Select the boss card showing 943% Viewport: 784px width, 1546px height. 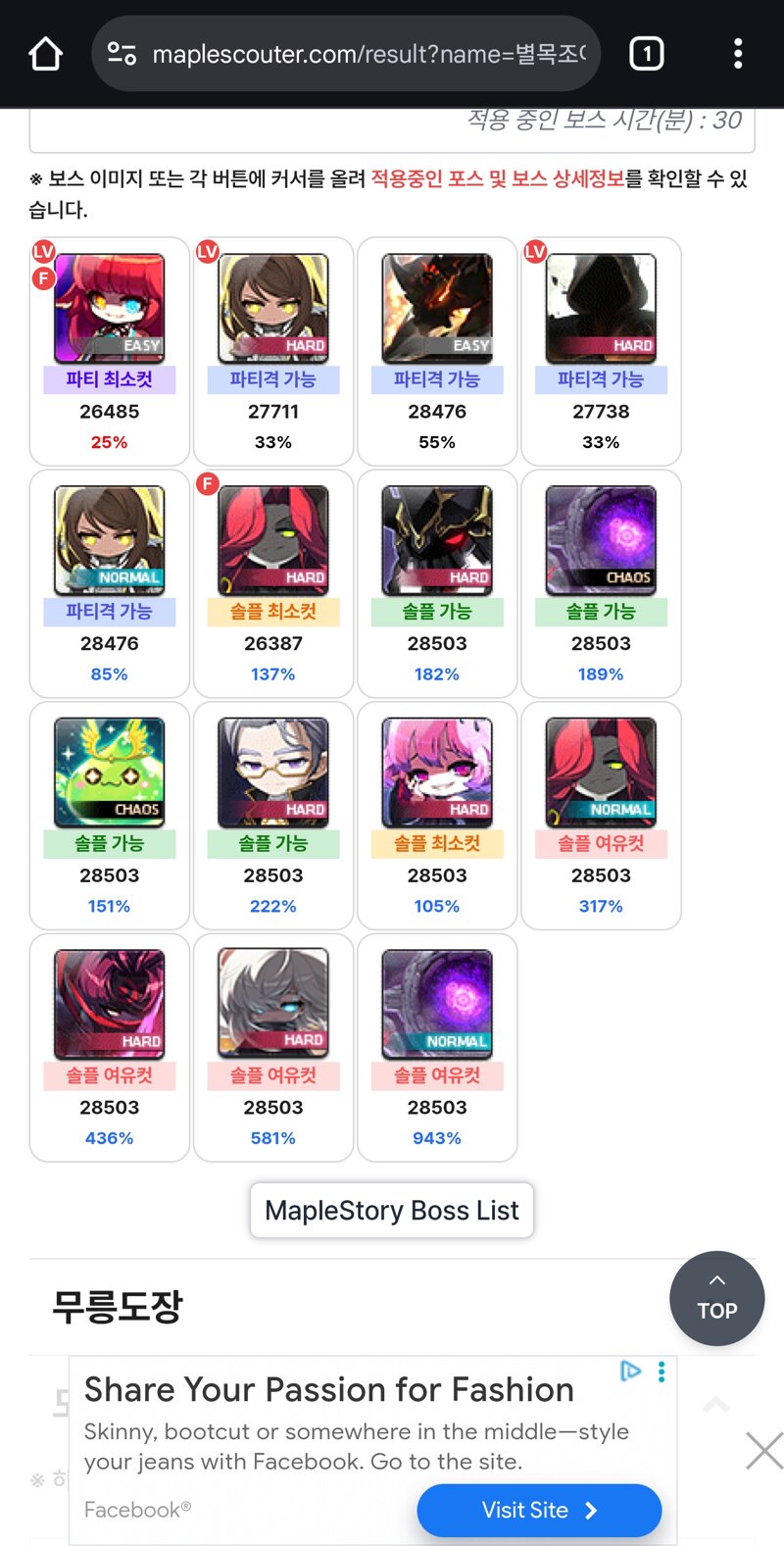tap(437, 1047)
